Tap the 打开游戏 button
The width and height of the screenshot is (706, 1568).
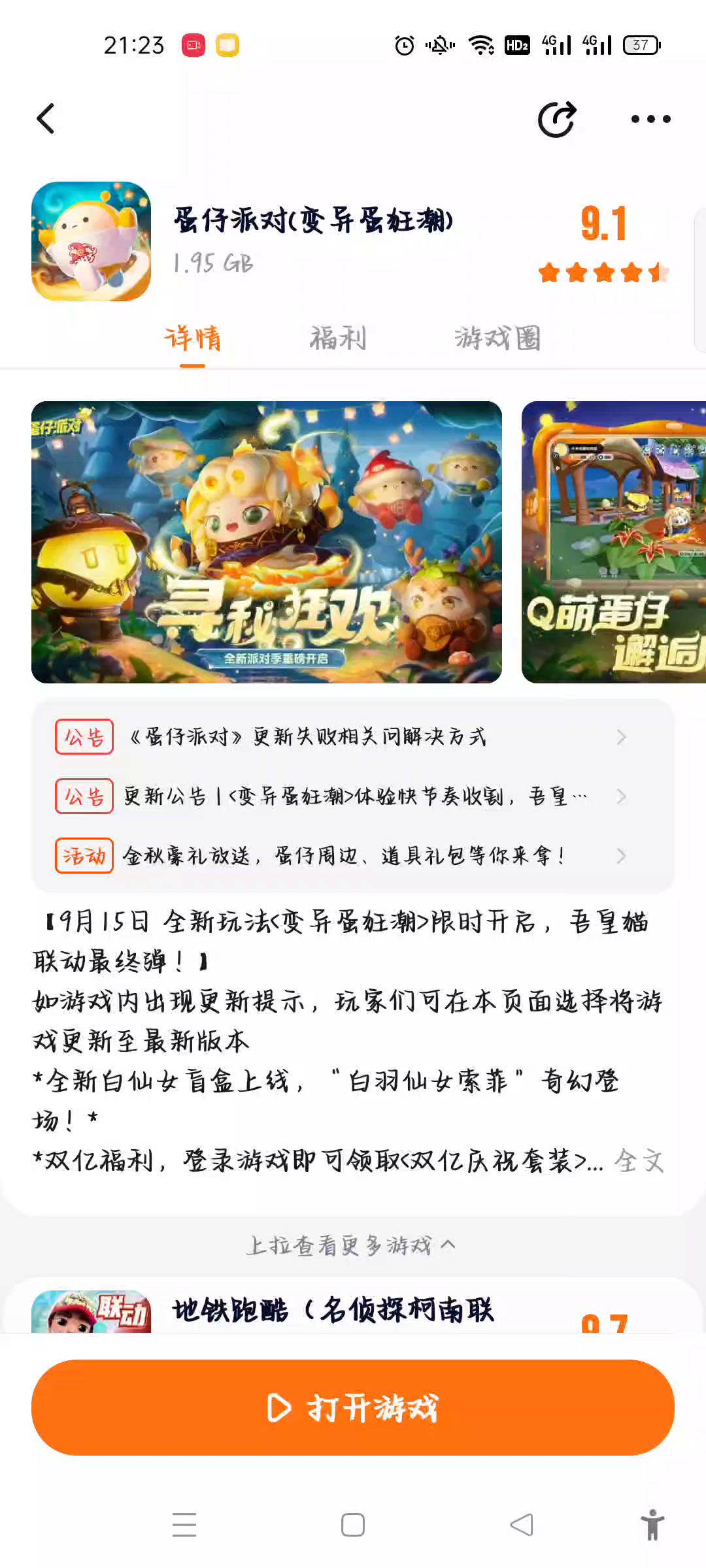[353, 1407]
